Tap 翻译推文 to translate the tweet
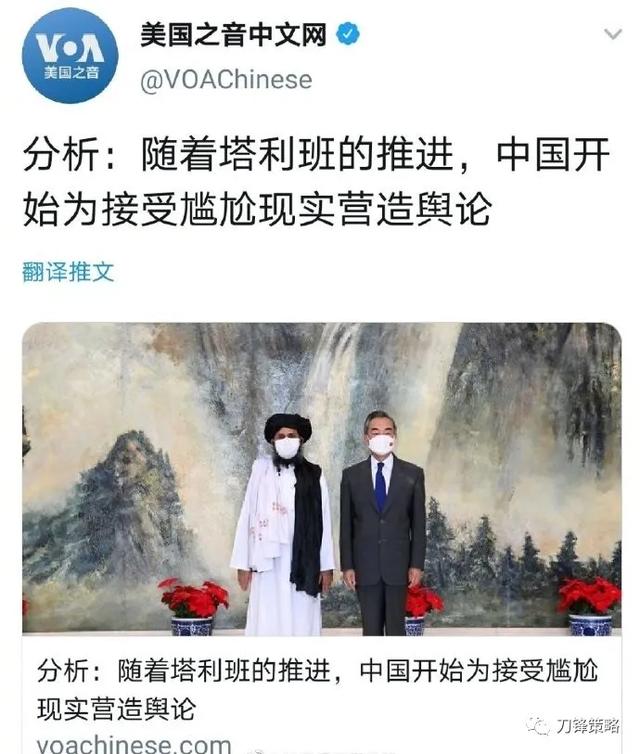This screenshot has width=640, height=754. (x=68, y=272)
